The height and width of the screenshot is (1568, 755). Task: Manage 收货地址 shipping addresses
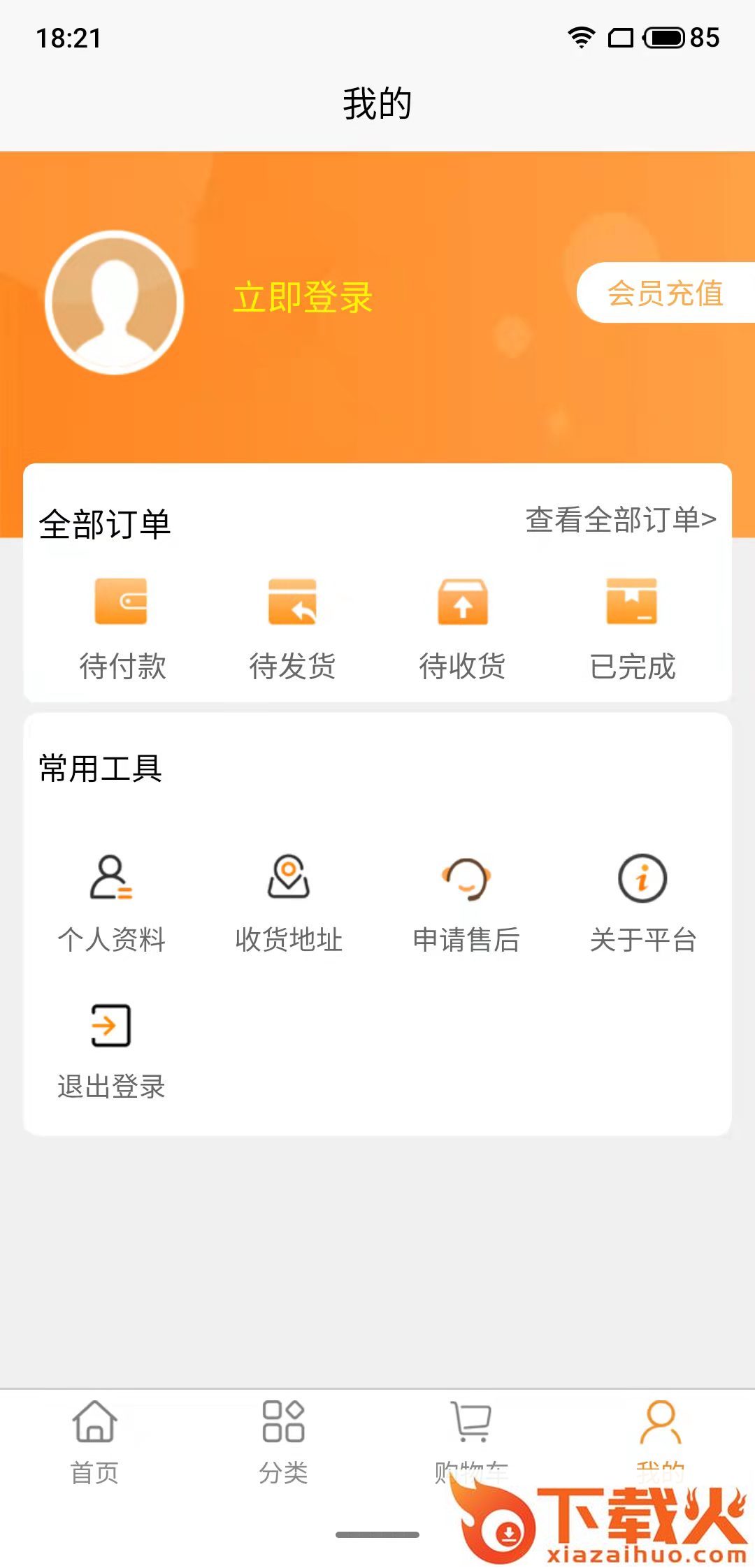(x=289, y=902)
